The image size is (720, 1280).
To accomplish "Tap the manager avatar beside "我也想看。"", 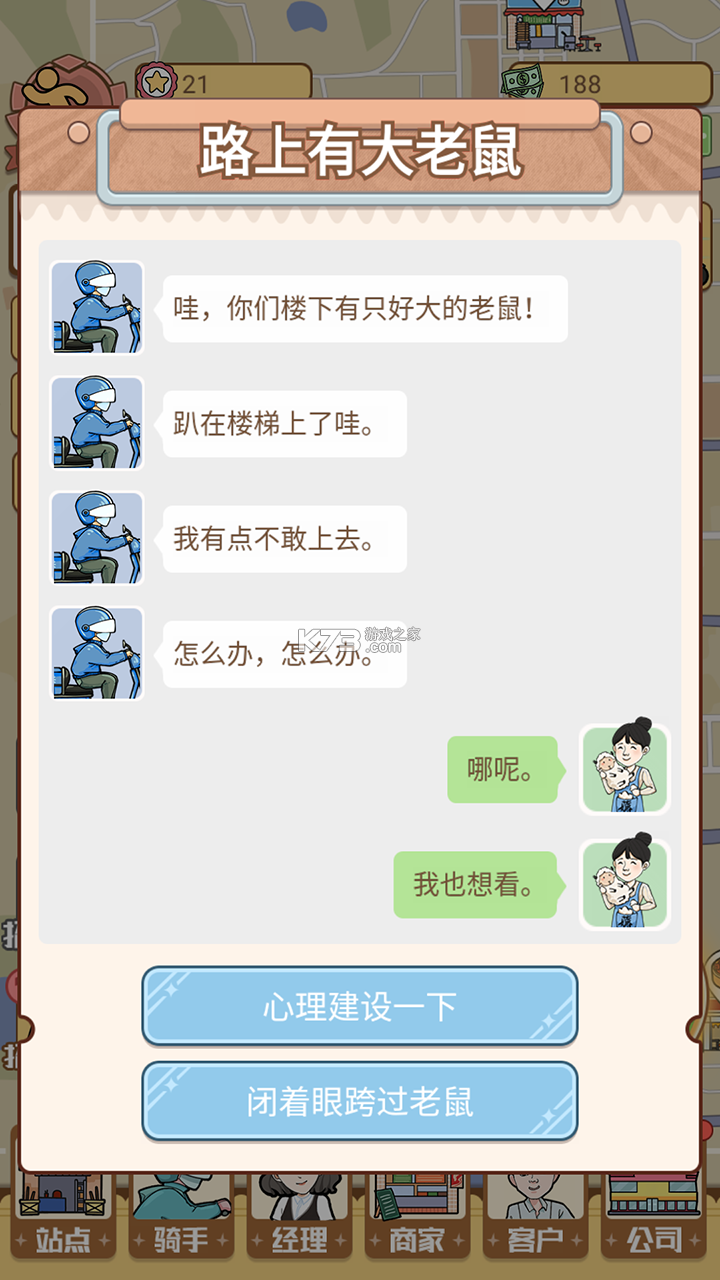I will (624, 884).
